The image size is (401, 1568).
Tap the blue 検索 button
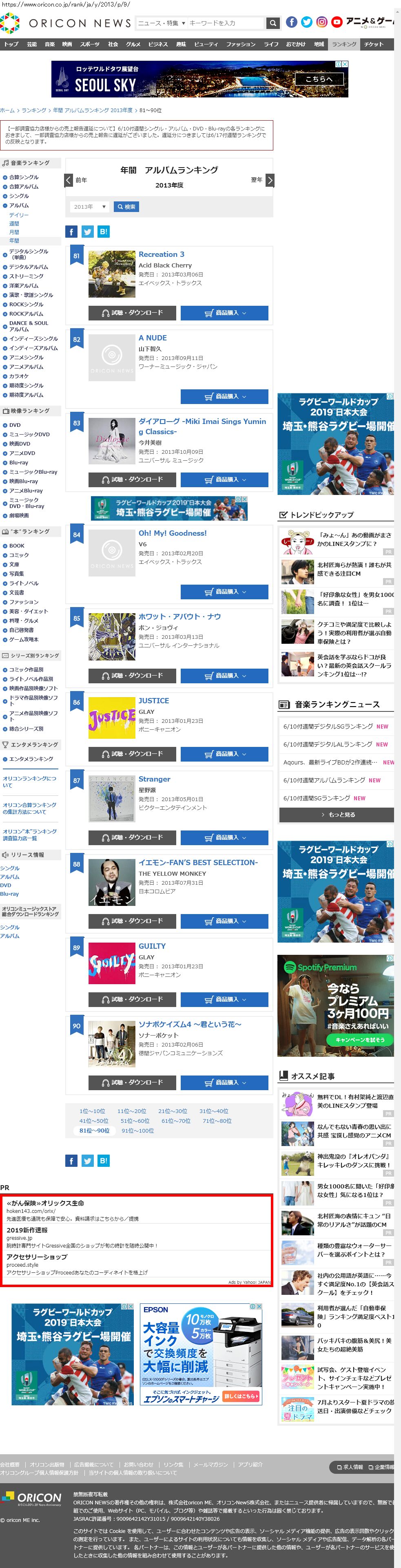(x=127, y=207)
